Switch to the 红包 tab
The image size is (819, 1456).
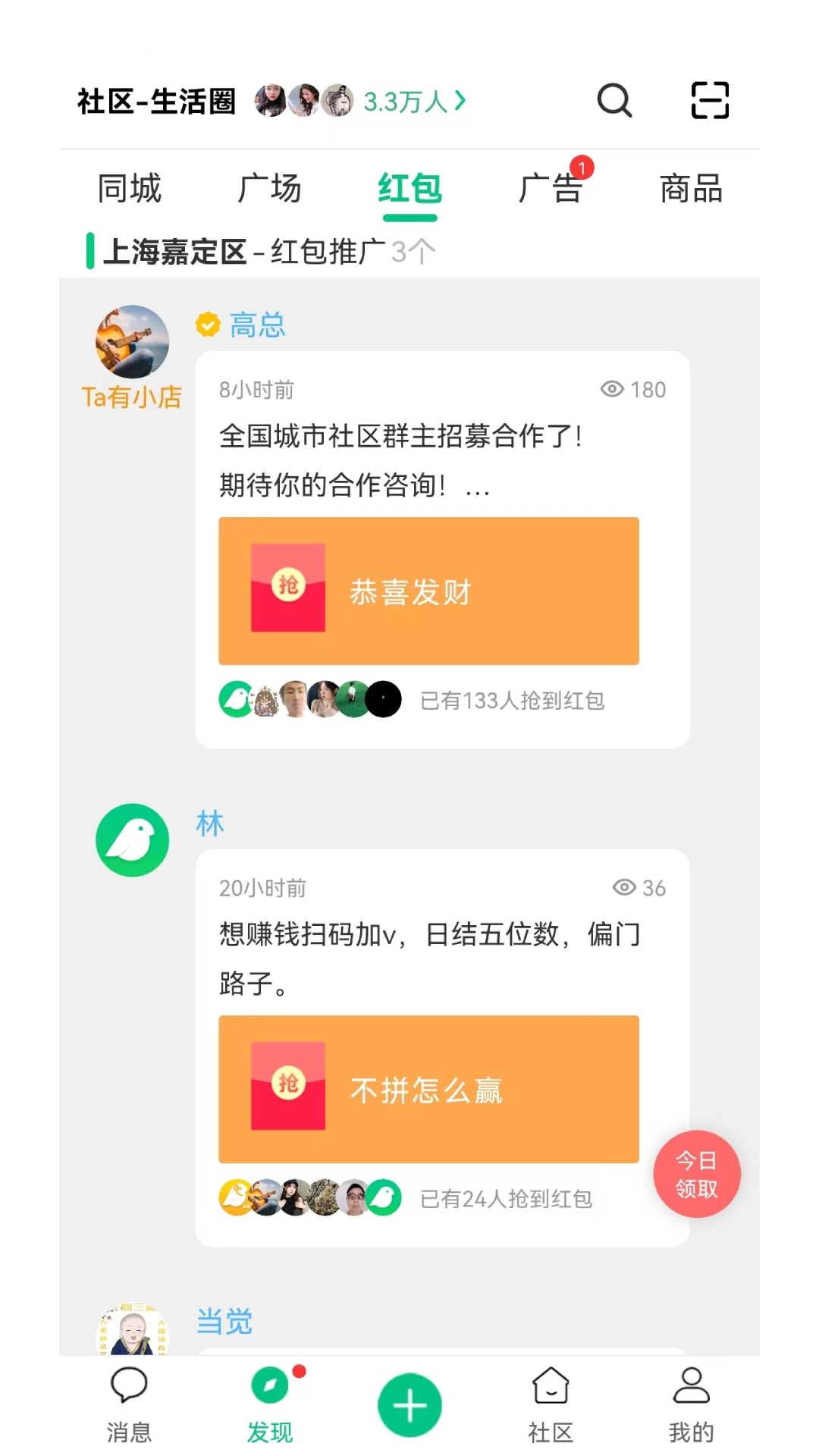pyautogui.click(x=409, y=189)
